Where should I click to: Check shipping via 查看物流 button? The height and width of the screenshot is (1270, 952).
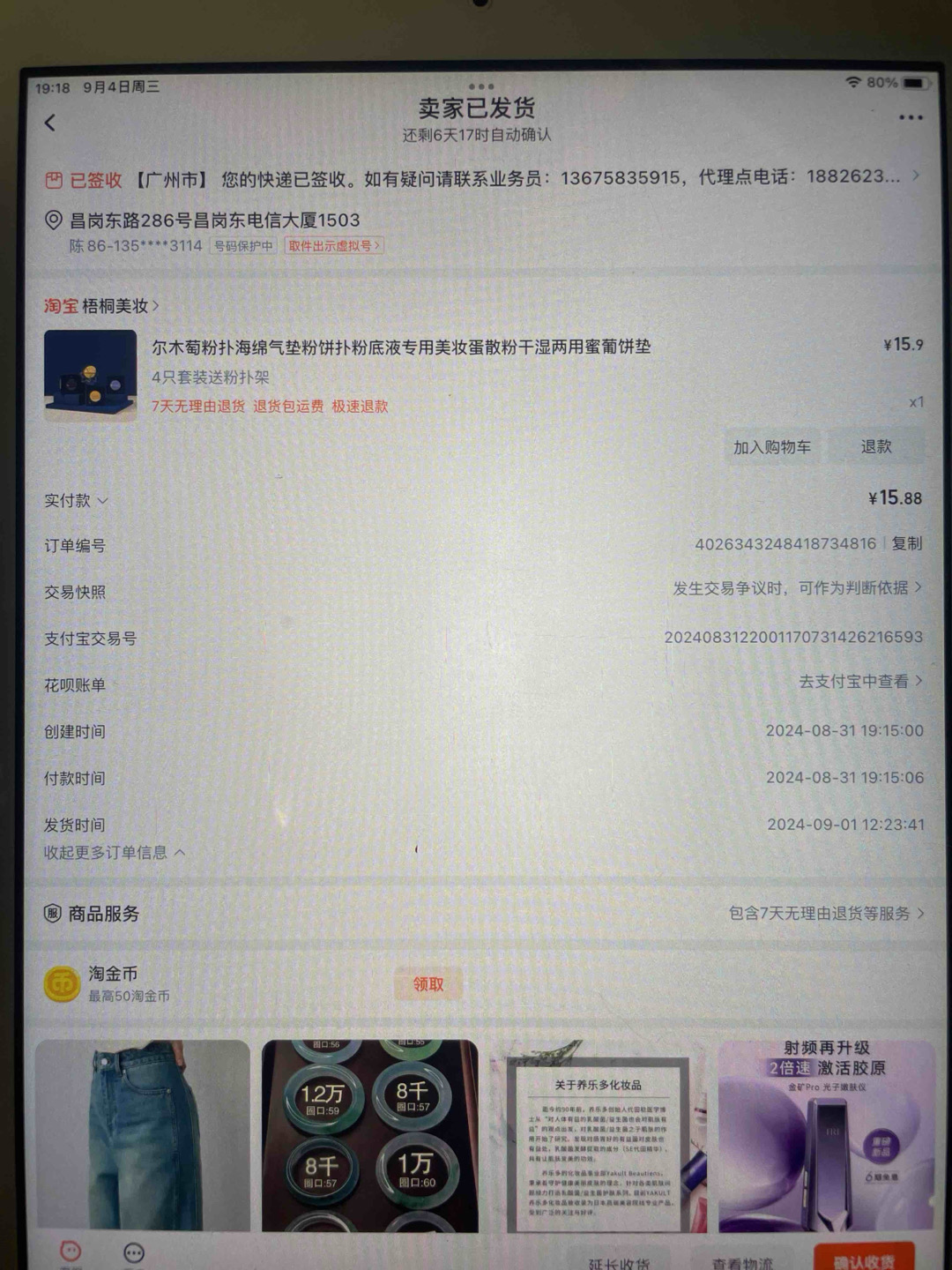[x=742, y=1263]
